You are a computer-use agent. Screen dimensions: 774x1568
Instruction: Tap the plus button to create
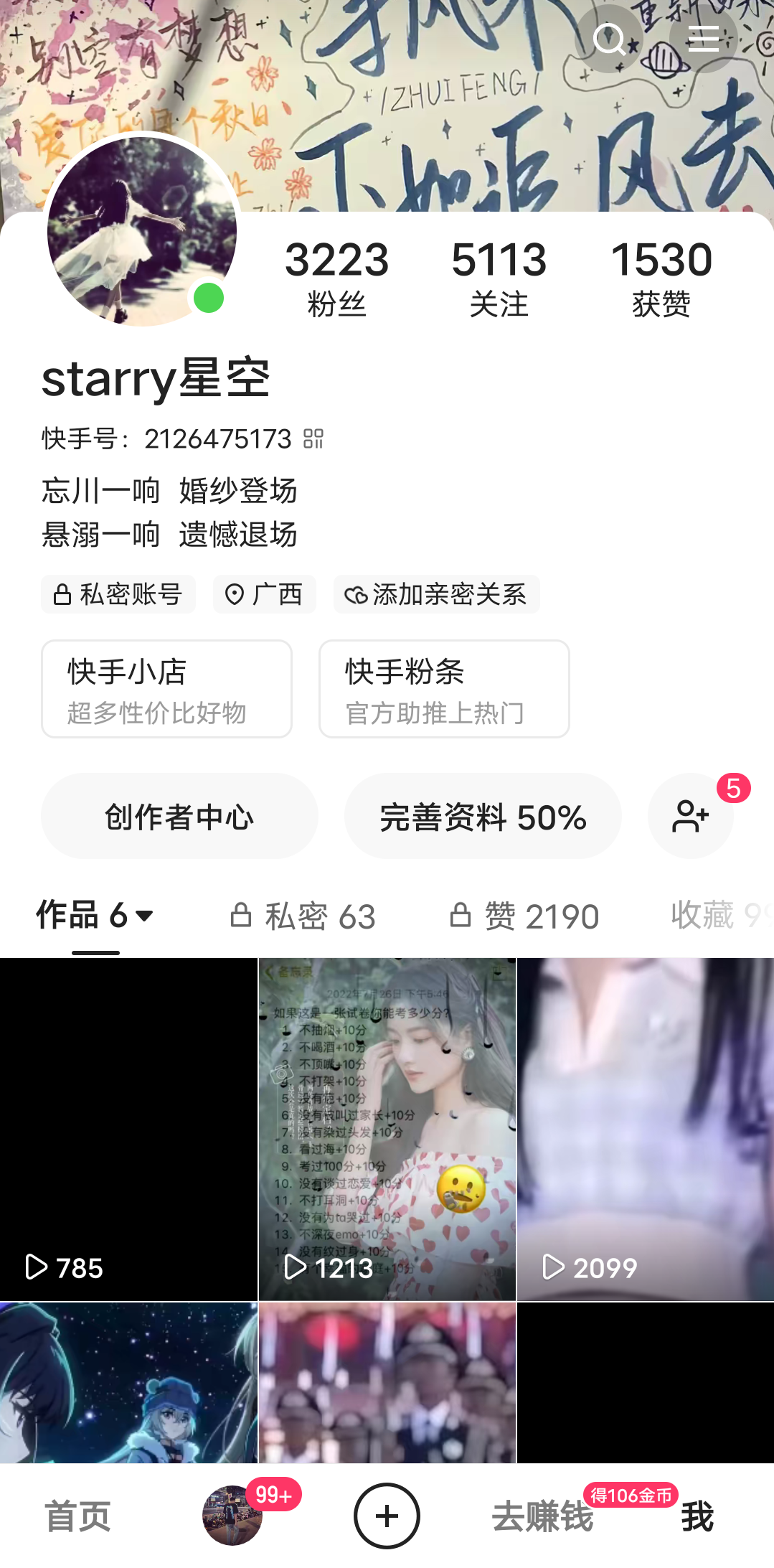click(387, 1516)
